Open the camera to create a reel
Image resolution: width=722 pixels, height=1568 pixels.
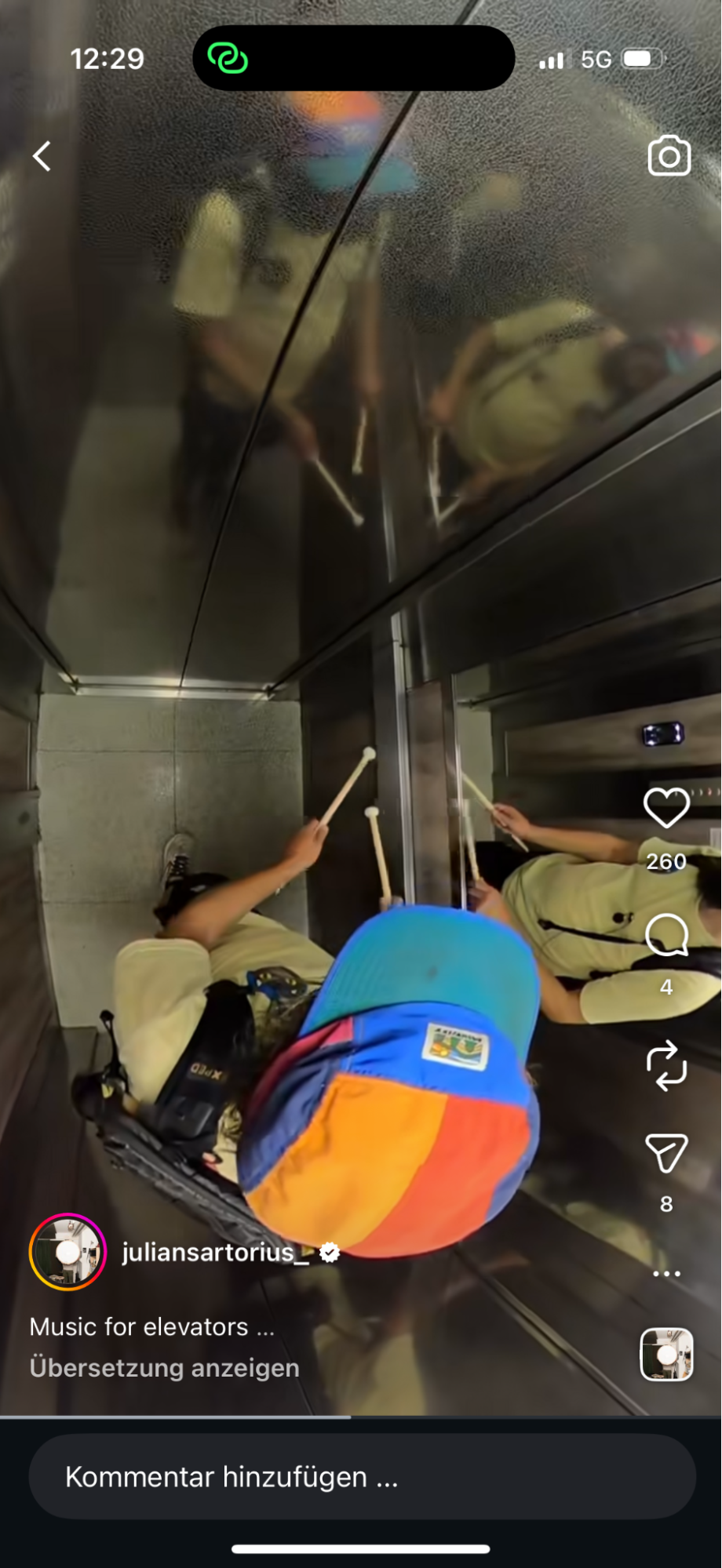(x=669, y=156)
